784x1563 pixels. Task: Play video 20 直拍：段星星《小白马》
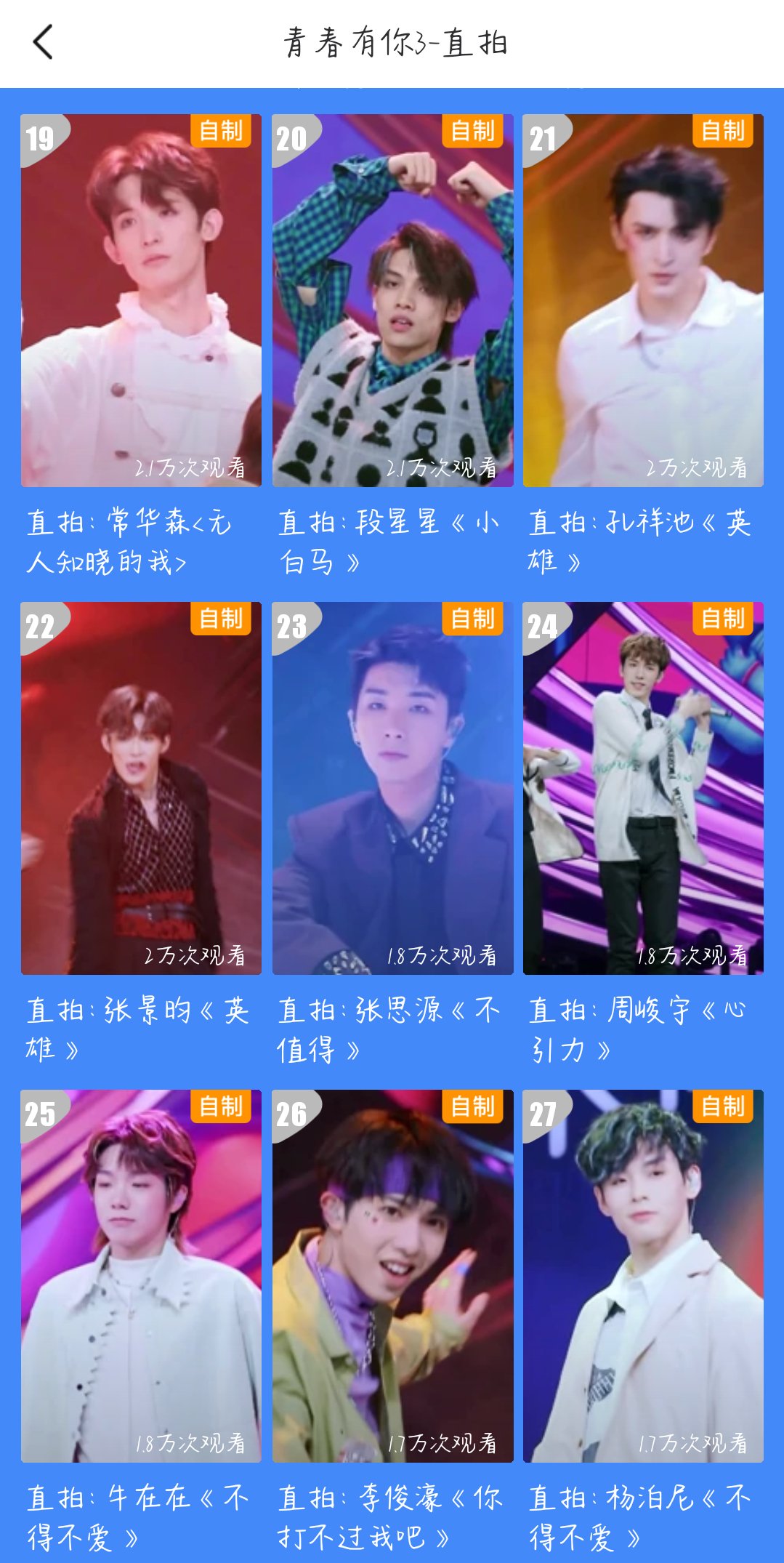392,300
